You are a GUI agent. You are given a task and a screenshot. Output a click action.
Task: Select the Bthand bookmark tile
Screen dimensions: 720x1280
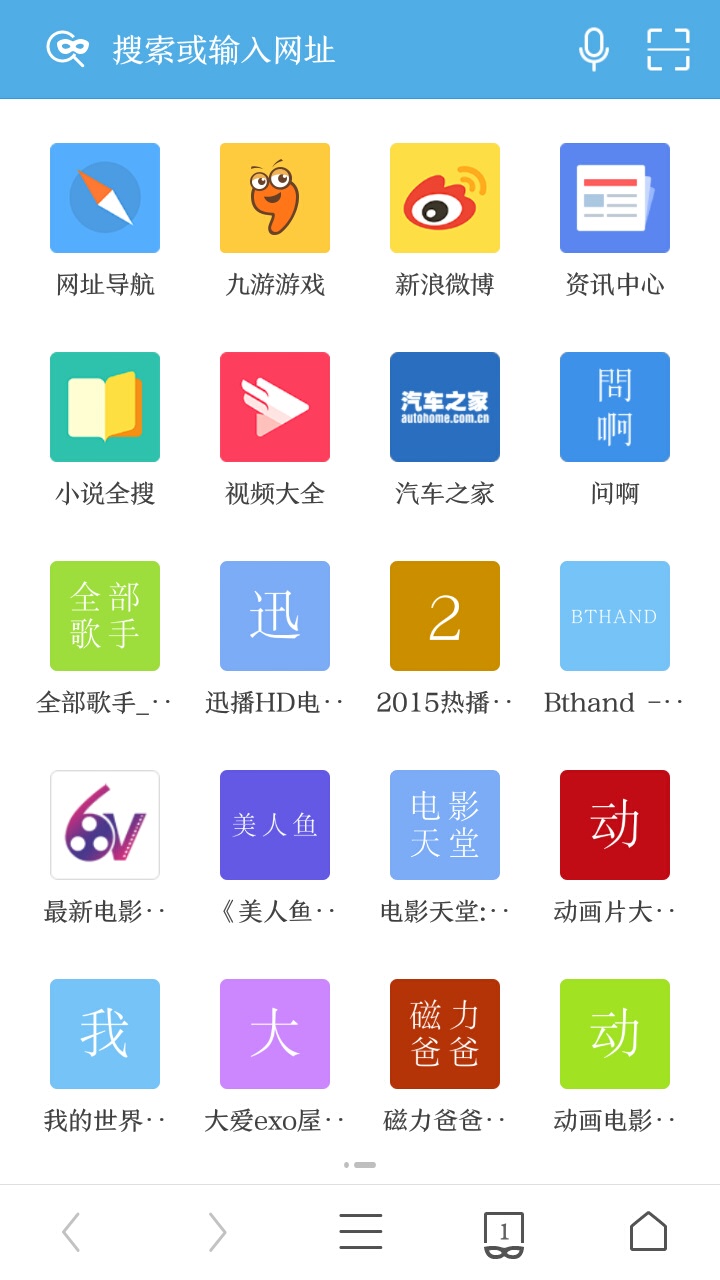[615, 616]
